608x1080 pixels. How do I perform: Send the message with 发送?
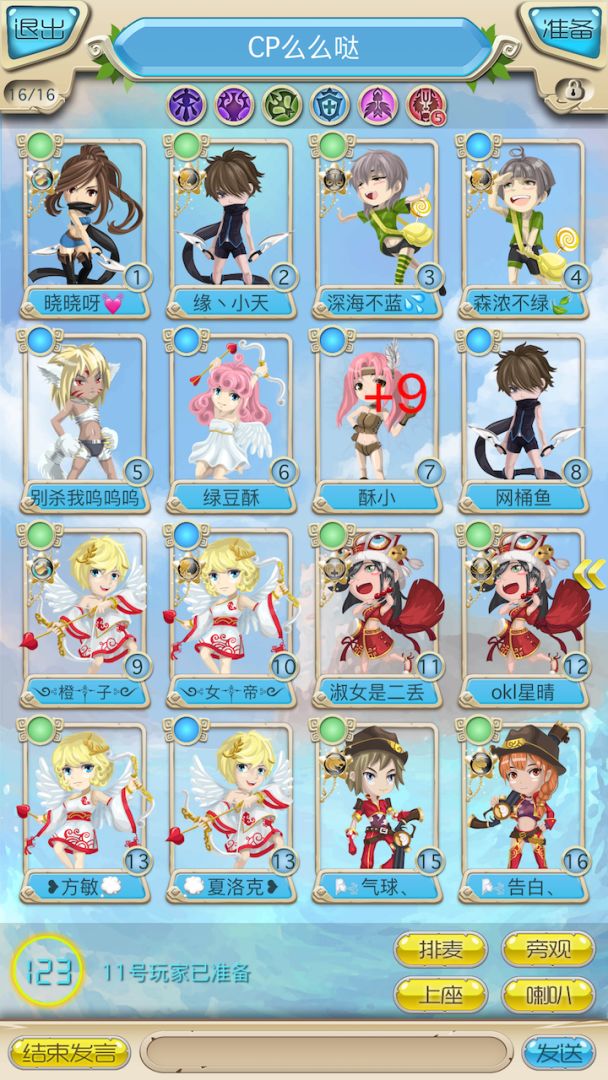click(558, 1052)
